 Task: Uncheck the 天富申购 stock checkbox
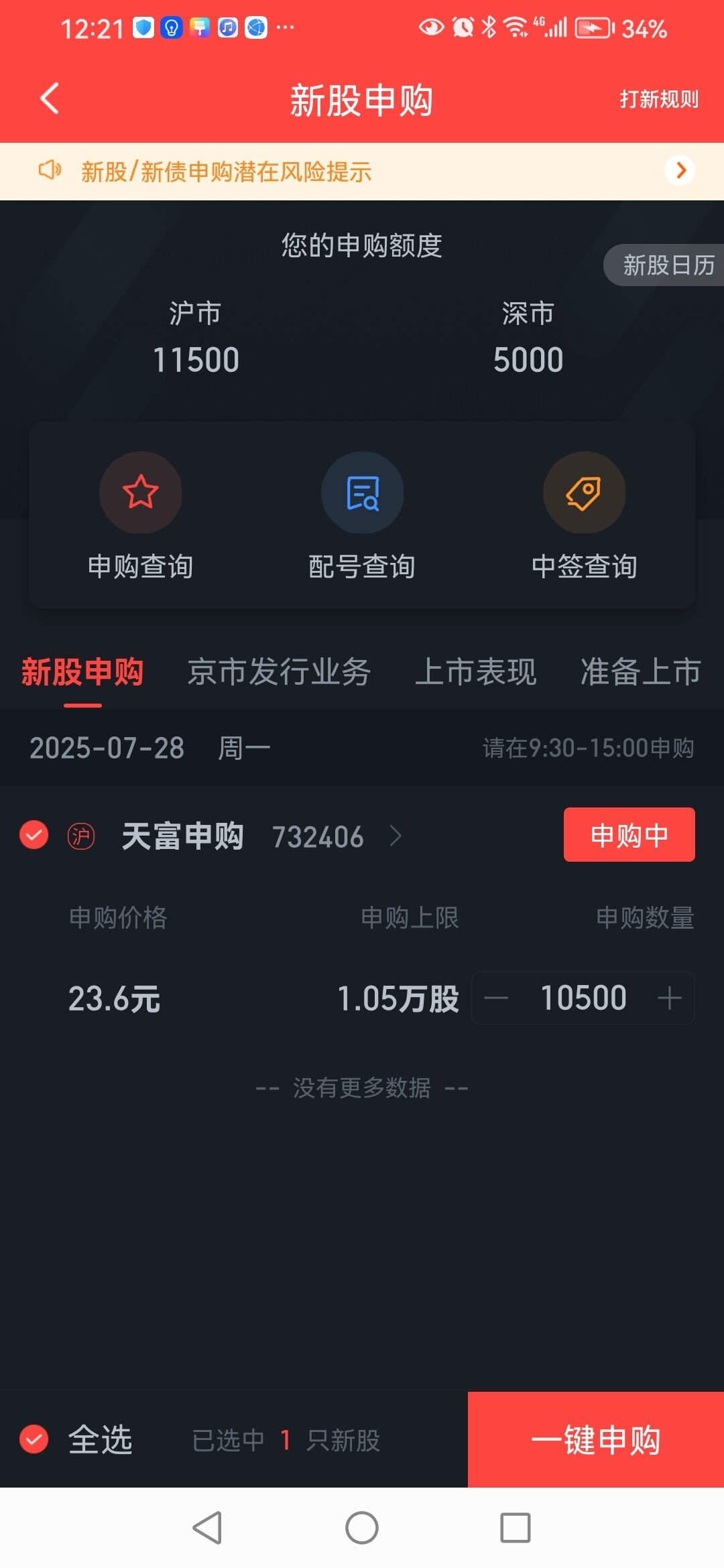coord(34,835)
